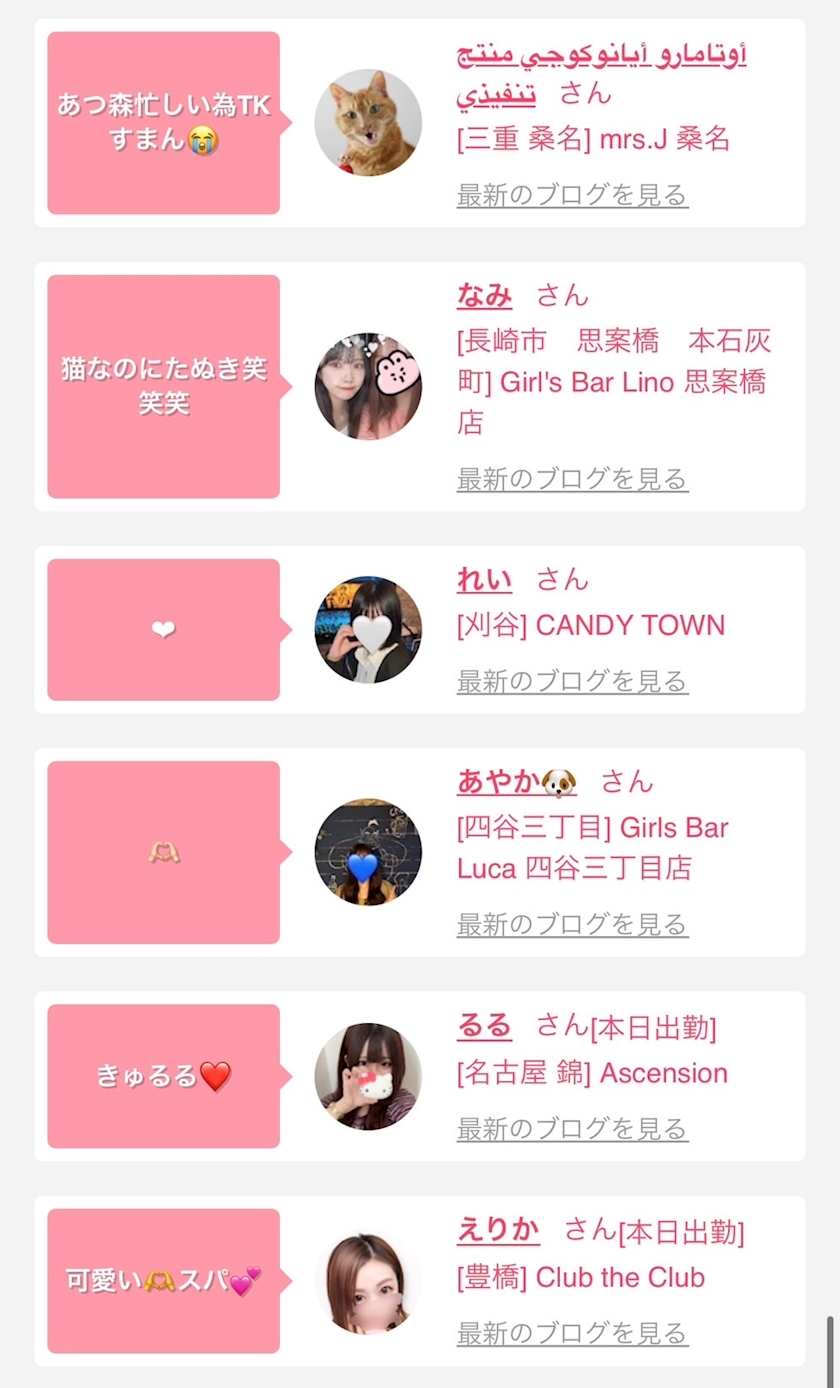
Task: Open なみ's profile name link
Action: (484, 296)
